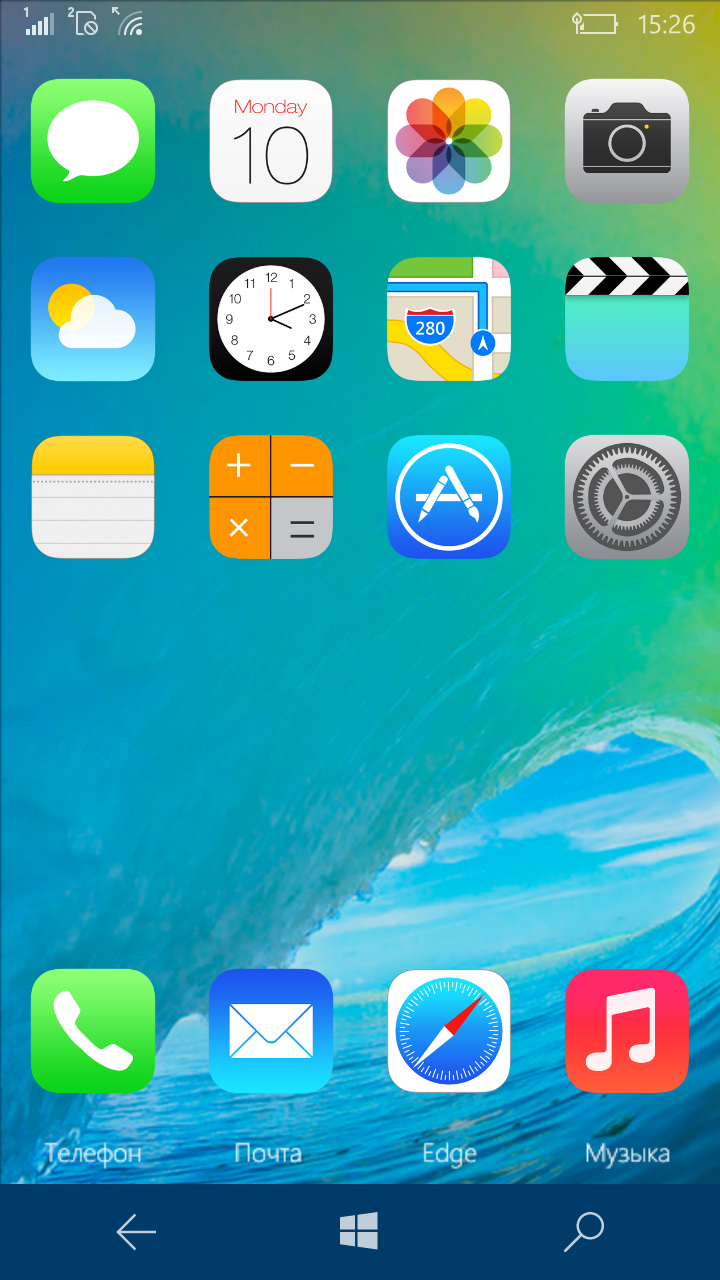The image size is (720, 1280).
Task: Open the App Store icon
Action: click(449, 497)
